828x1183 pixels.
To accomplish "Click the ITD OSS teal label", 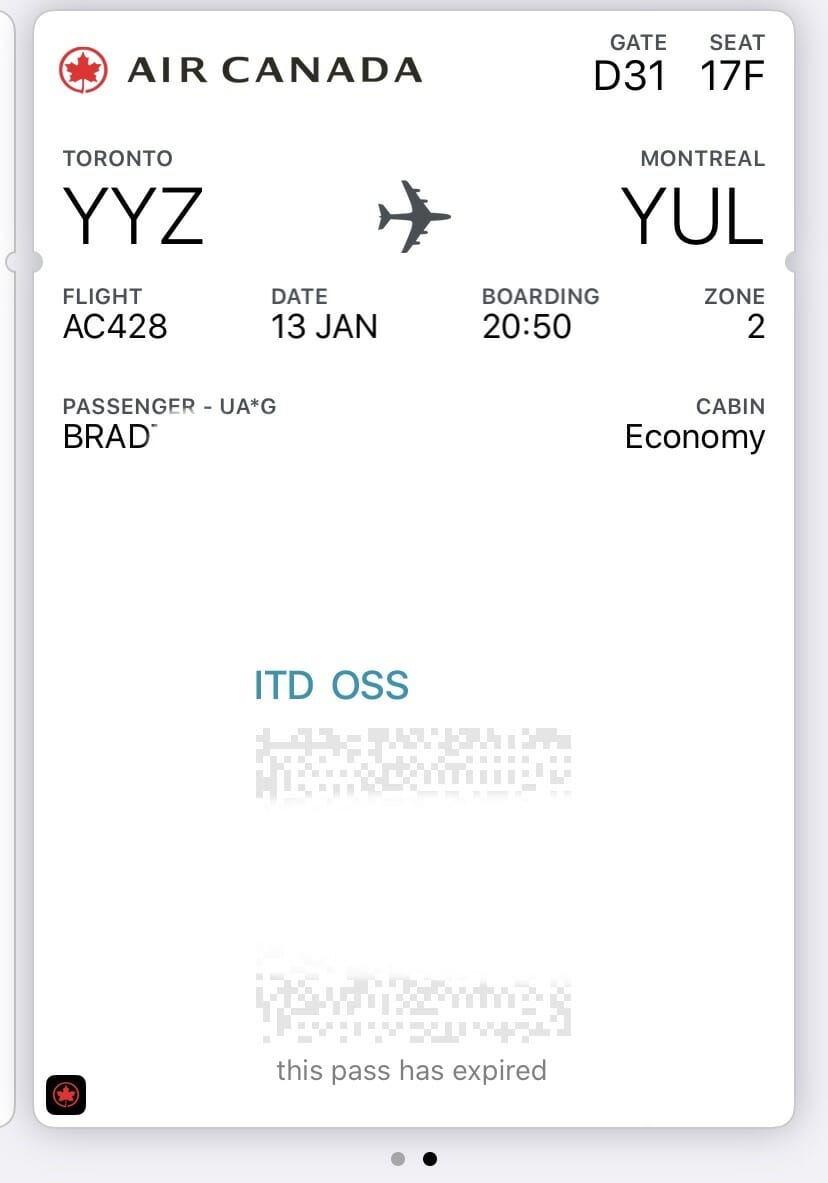I will (331, 685).
